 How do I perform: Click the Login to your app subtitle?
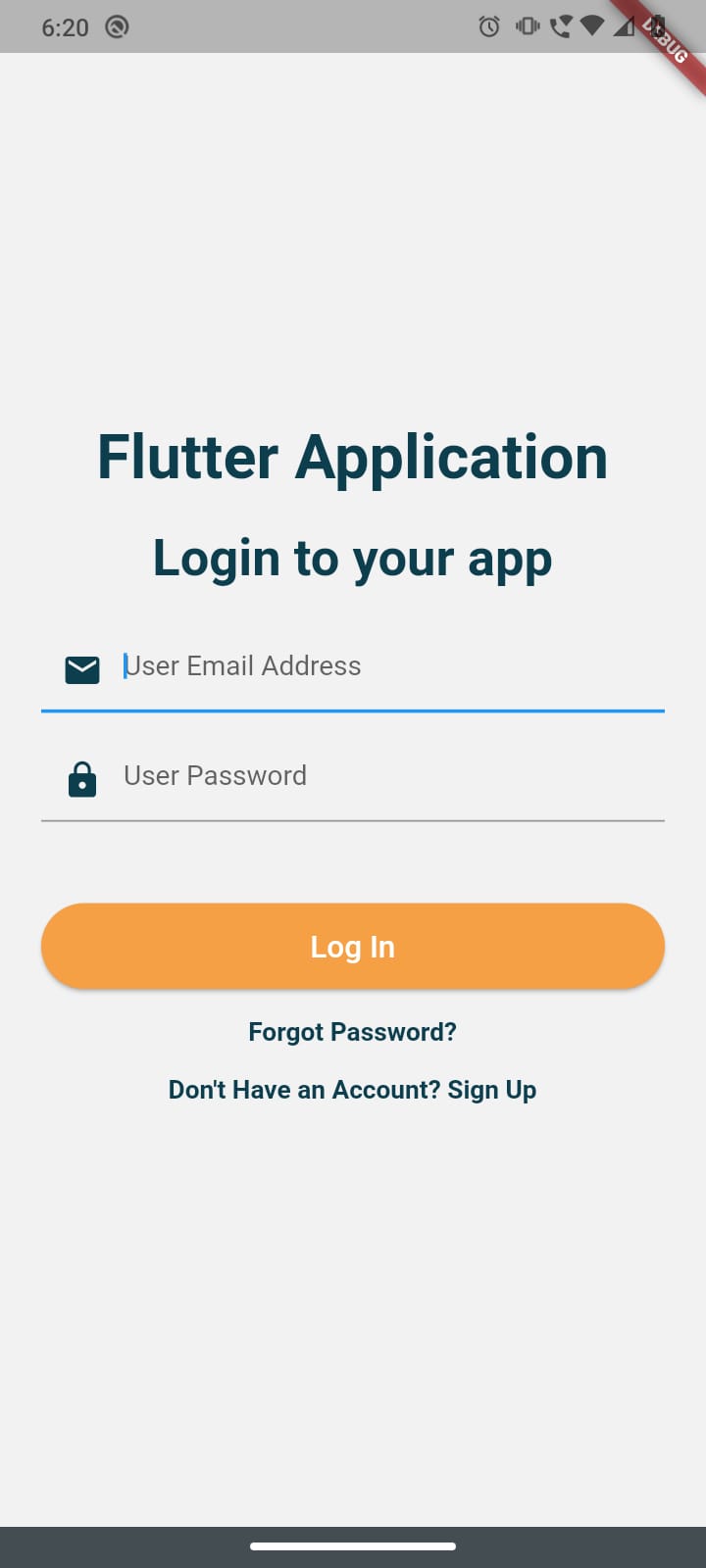pyautogui.click(x=353, y=557)
